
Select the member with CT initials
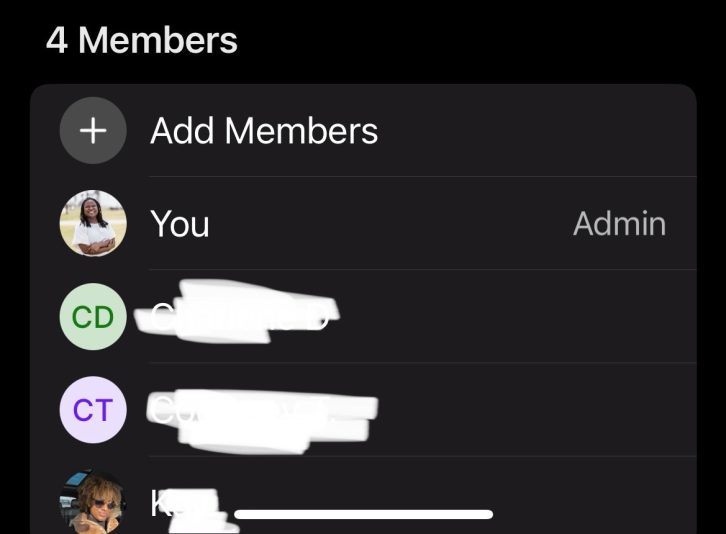click(93, 409)
